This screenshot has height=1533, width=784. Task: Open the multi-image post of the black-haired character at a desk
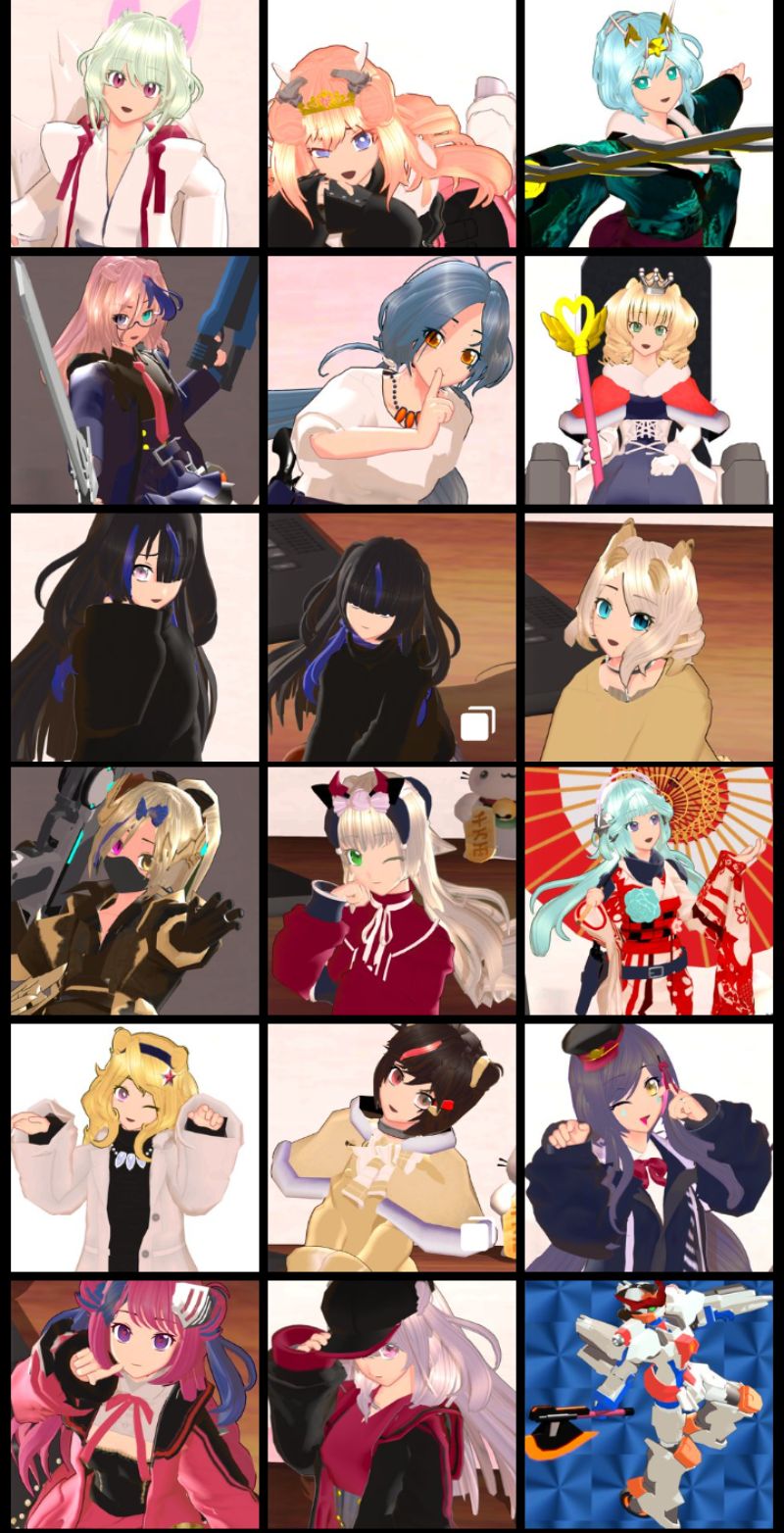tap(392, 637)
